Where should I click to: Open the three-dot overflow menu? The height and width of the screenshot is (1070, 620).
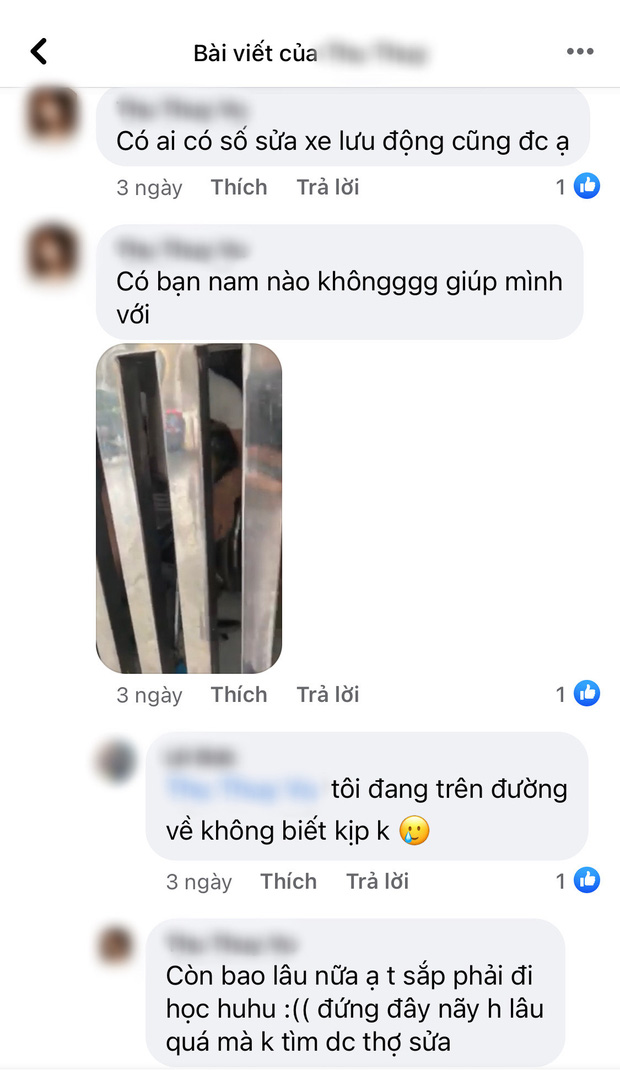tap(580, 51)
